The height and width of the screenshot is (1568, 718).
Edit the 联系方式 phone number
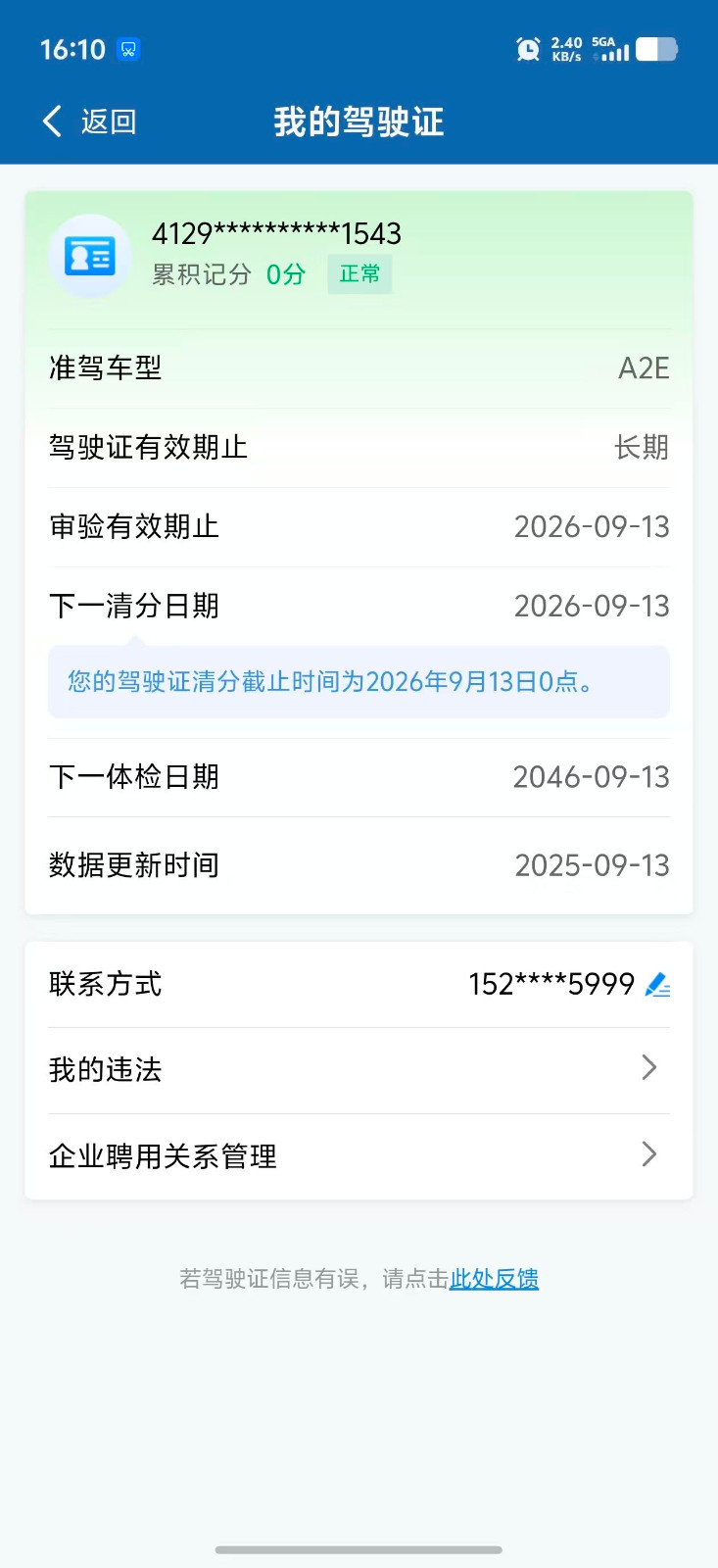click(x=657, y=984)
